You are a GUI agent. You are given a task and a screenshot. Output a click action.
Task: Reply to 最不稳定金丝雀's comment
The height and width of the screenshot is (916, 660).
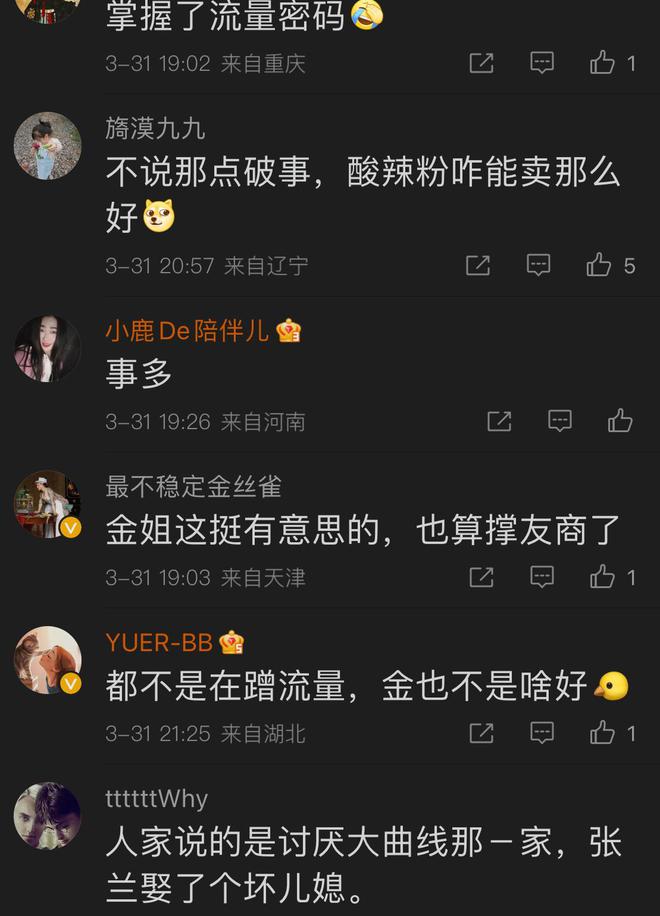point(542,577)
